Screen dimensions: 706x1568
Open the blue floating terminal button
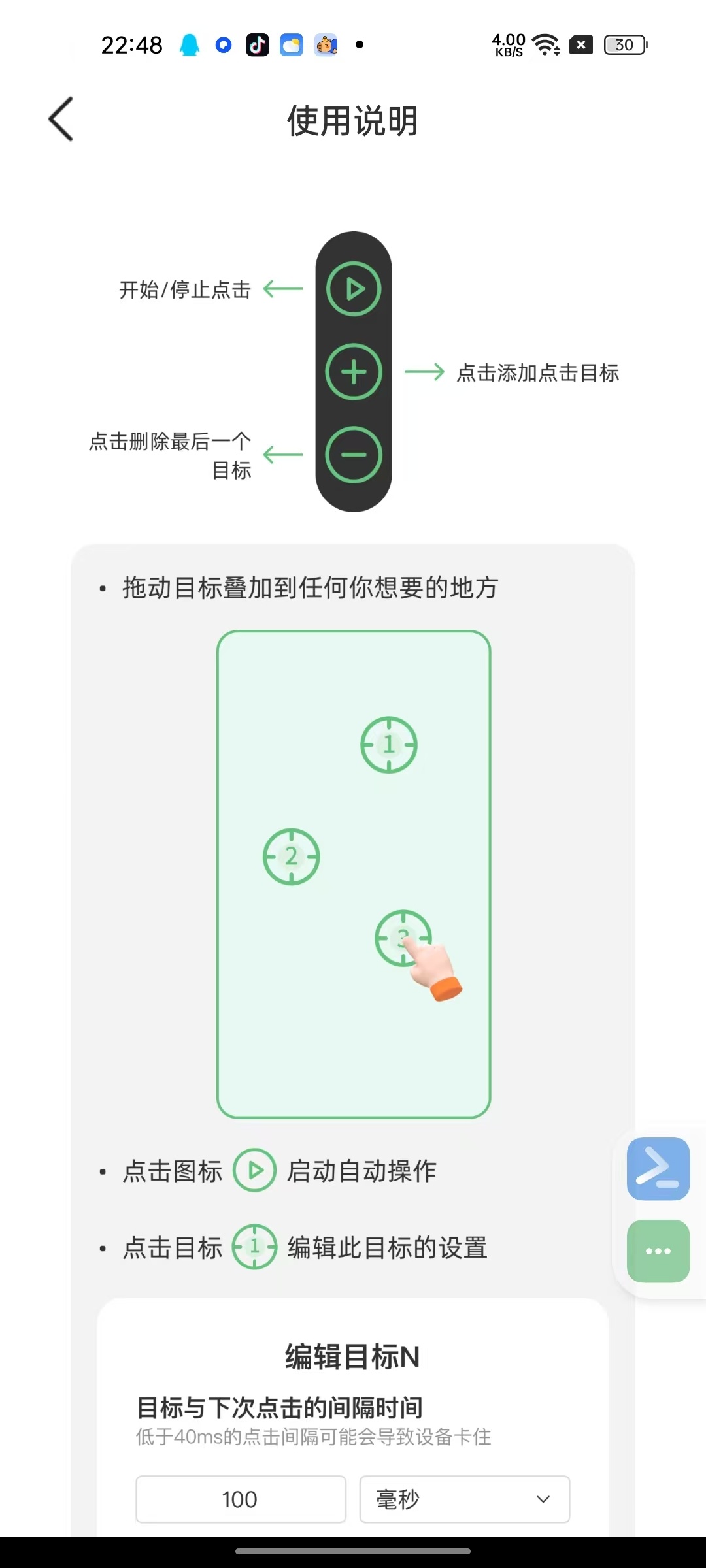[x=658, y=1169]
